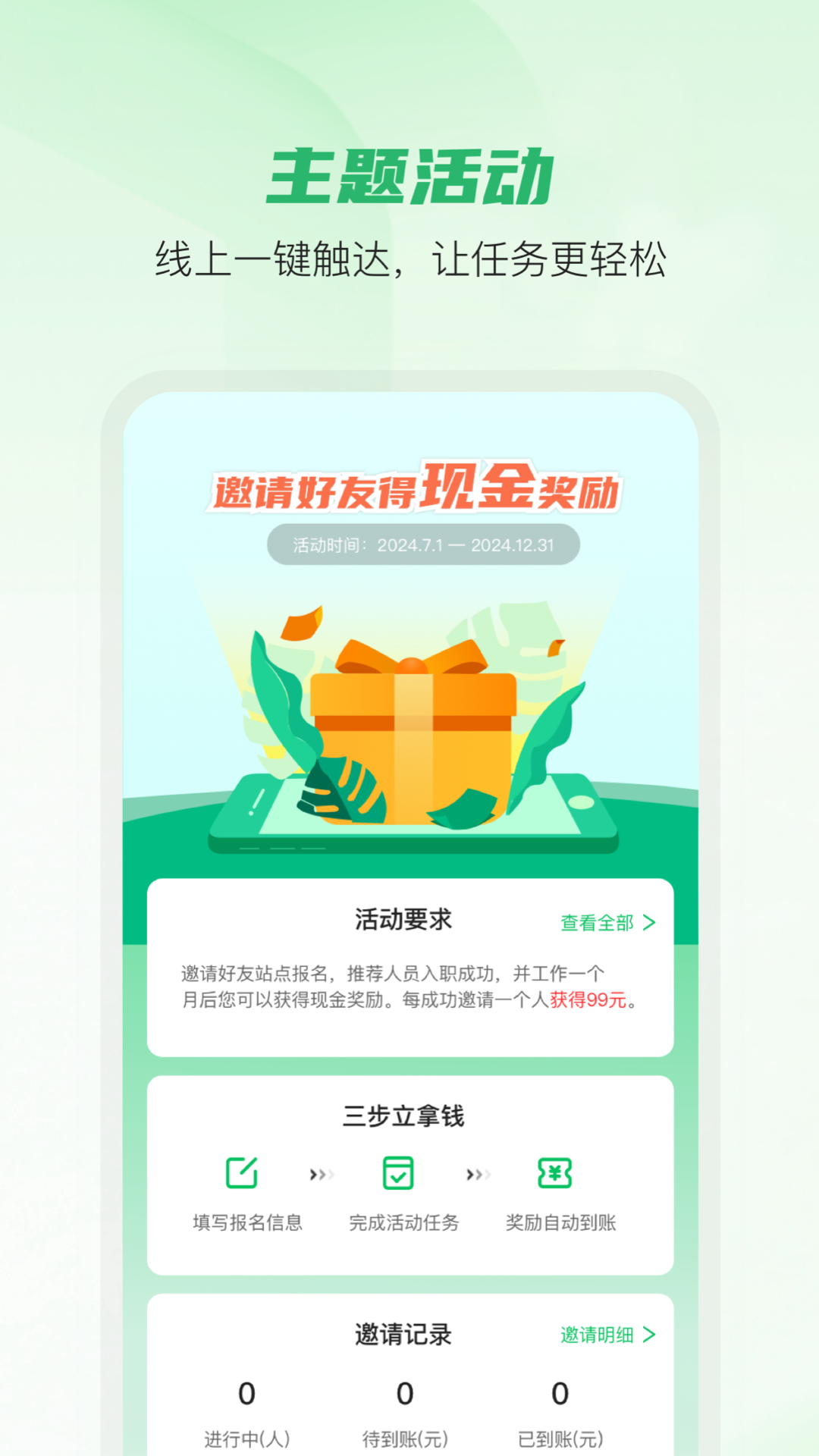Select the 填写报名信息 edit icon
819x1456 pixels.
tap(241, 1172)
